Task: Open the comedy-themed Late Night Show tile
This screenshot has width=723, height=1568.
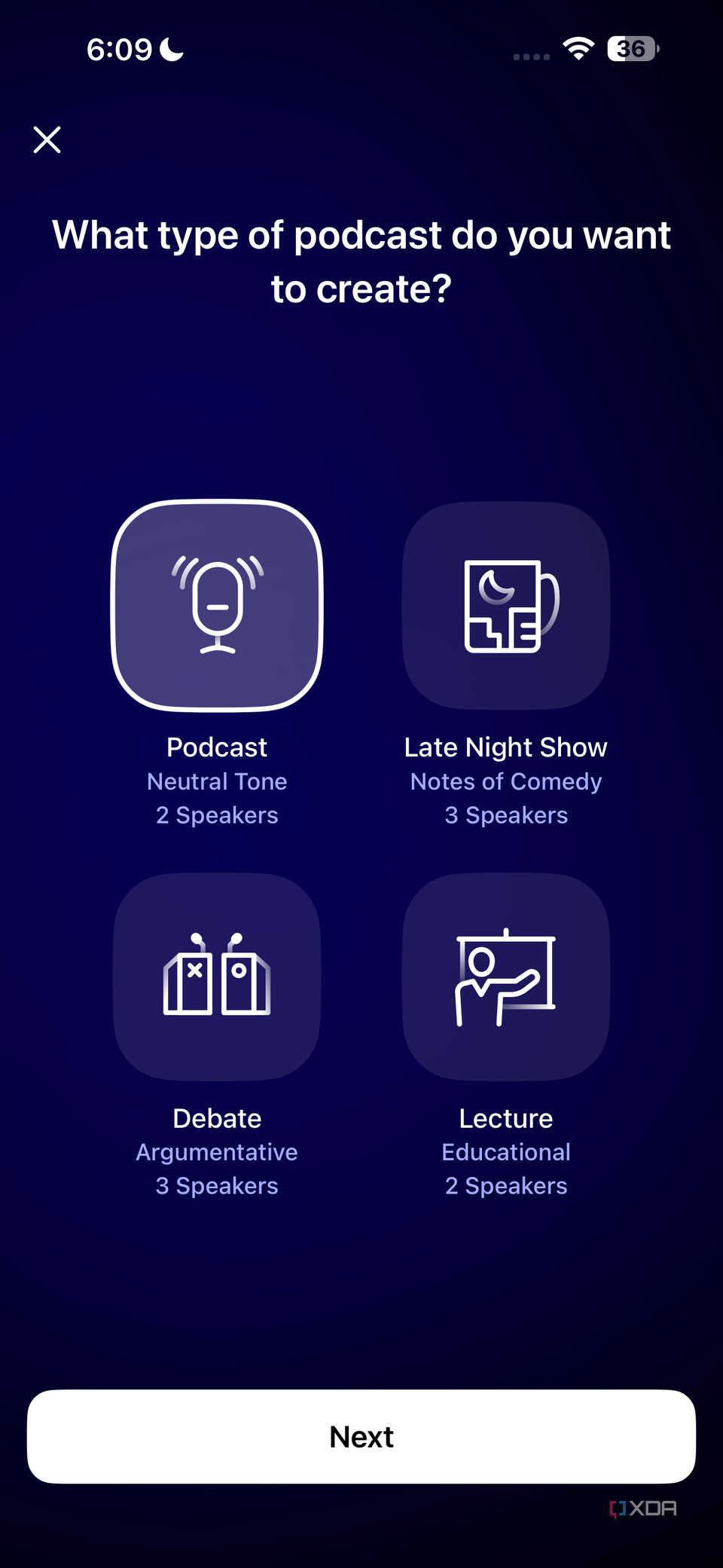Action: point(505,607)
